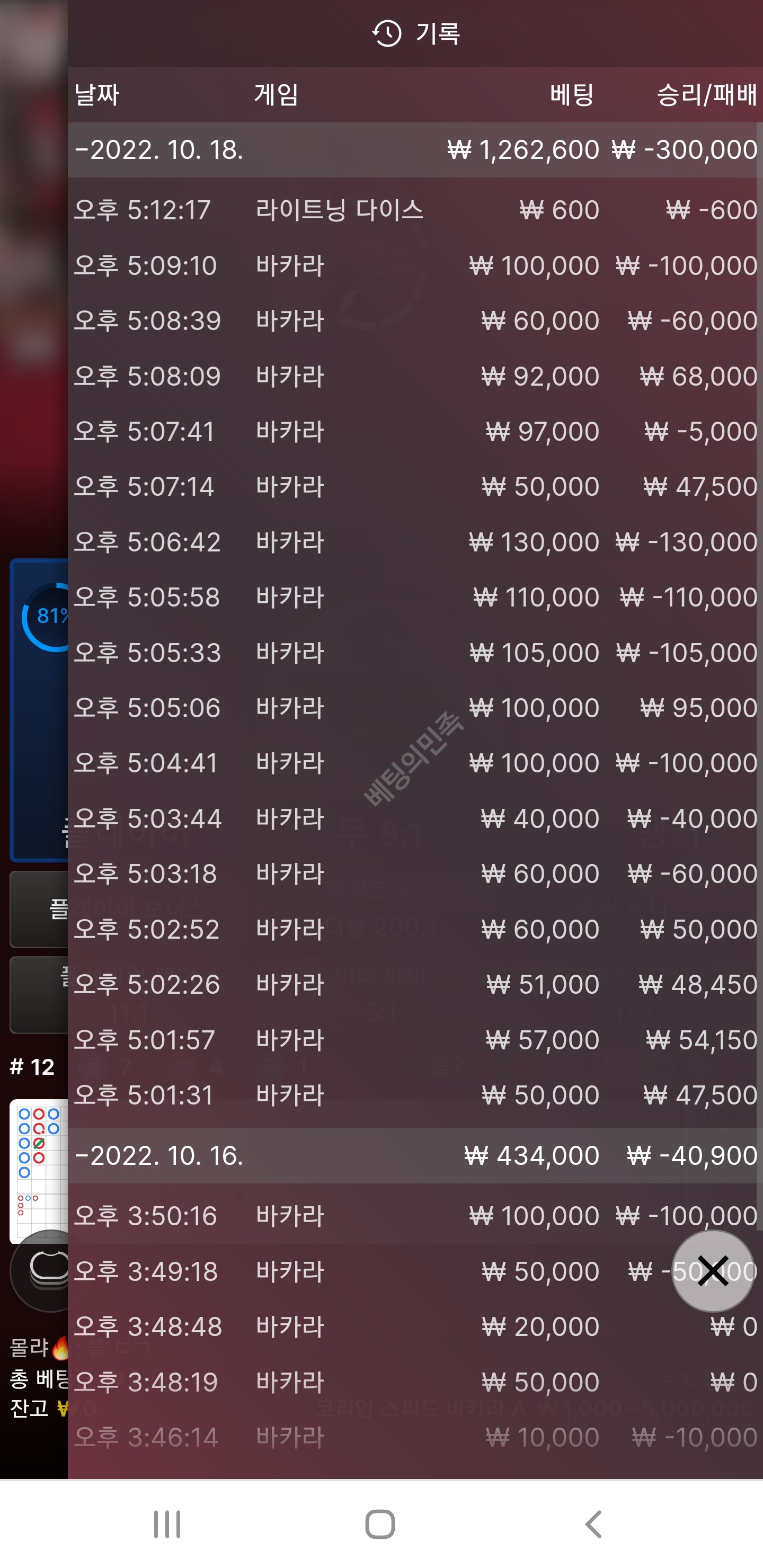View the 오후 5:02:26 바카라 round details
Viewport: 763px width, 1568px height.
coord(414,984)
